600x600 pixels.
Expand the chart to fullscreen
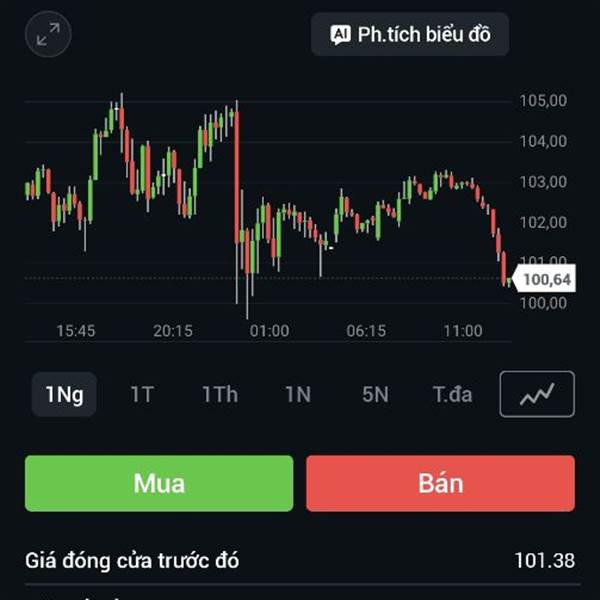coord(48,34)
